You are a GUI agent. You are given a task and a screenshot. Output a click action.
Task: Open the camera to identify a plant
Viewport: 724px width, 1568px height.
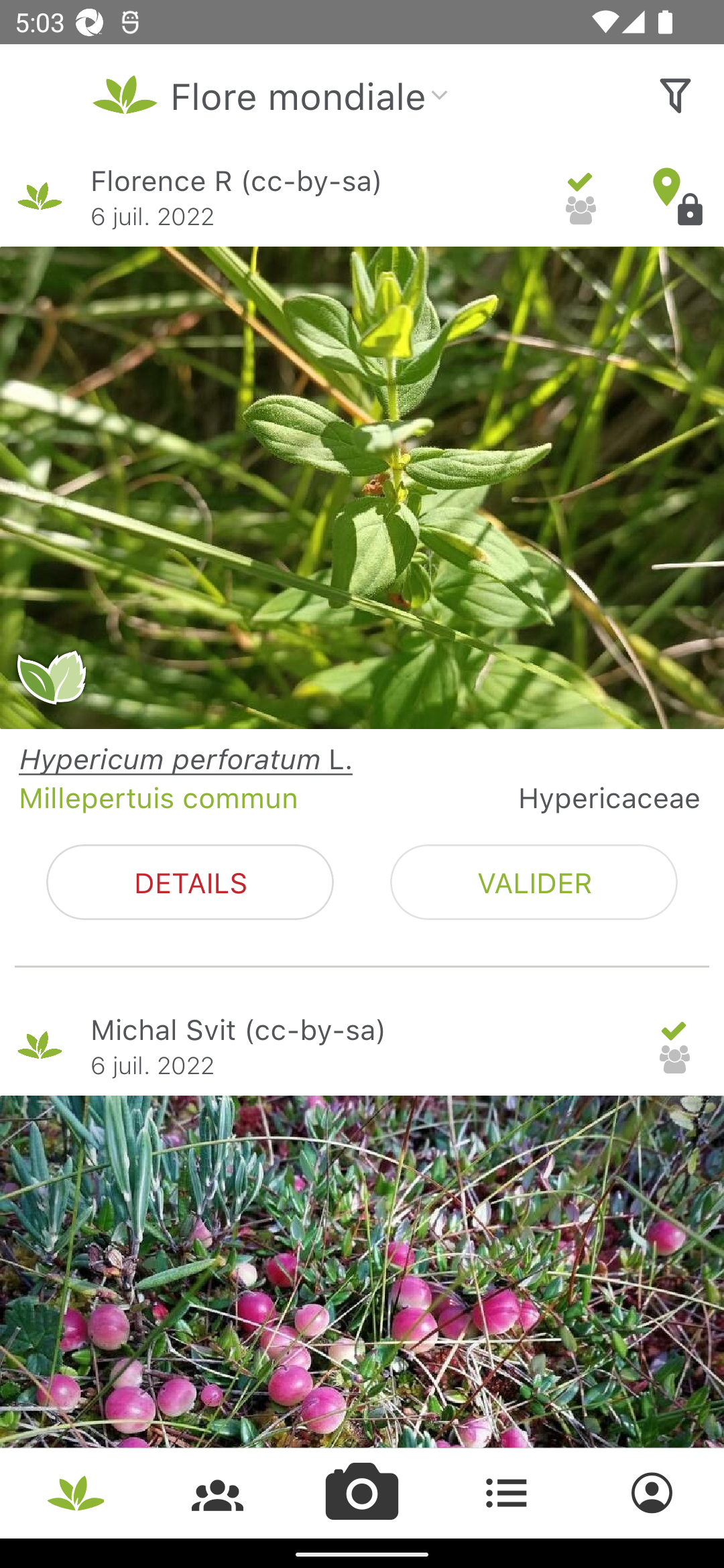pos(362,1493)
